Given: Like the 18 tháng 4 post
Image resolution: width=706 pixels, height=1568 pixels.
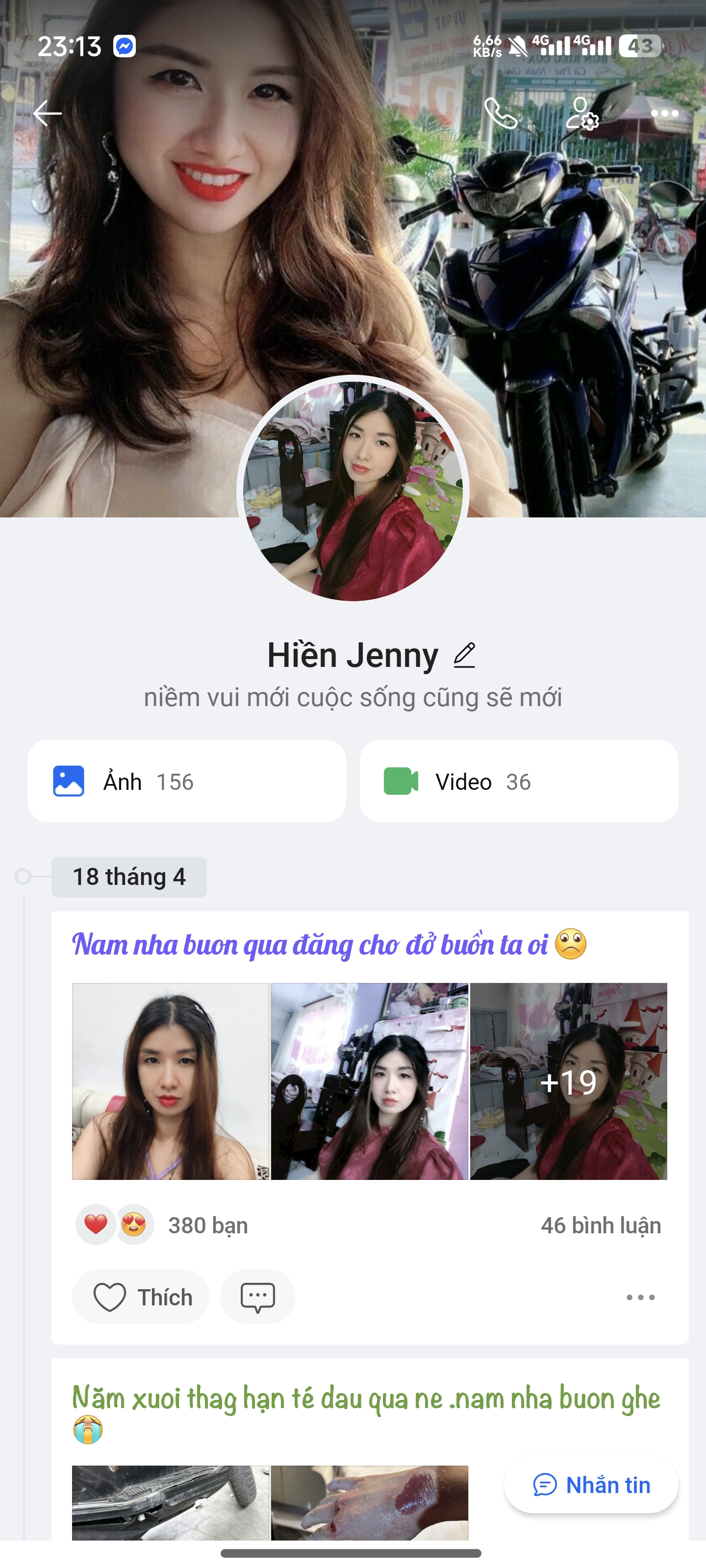Looking at the screenshot, I should coord(141,1297).
